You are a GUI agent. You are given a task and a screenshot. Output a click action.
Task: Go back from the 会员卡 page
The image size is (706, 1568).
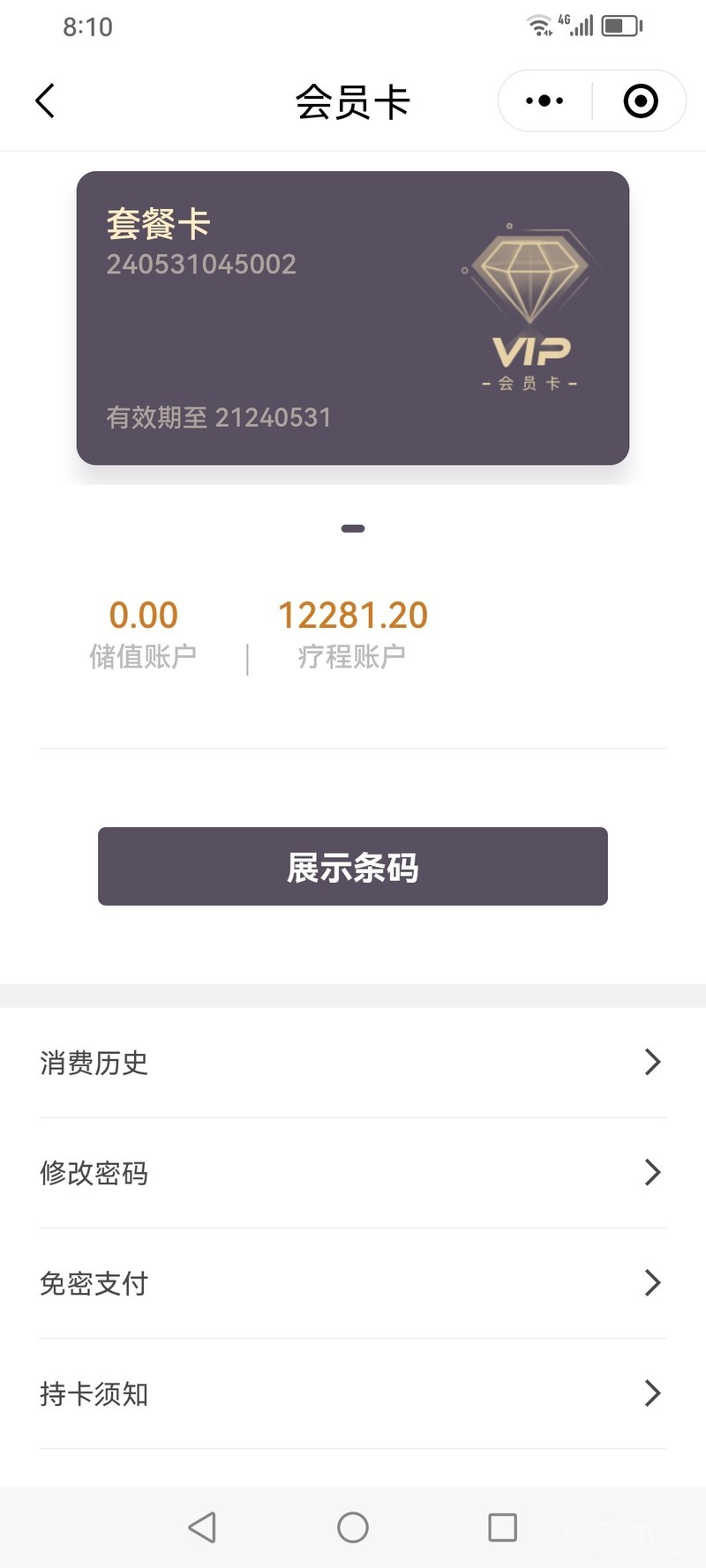click(x=45, y=101)
